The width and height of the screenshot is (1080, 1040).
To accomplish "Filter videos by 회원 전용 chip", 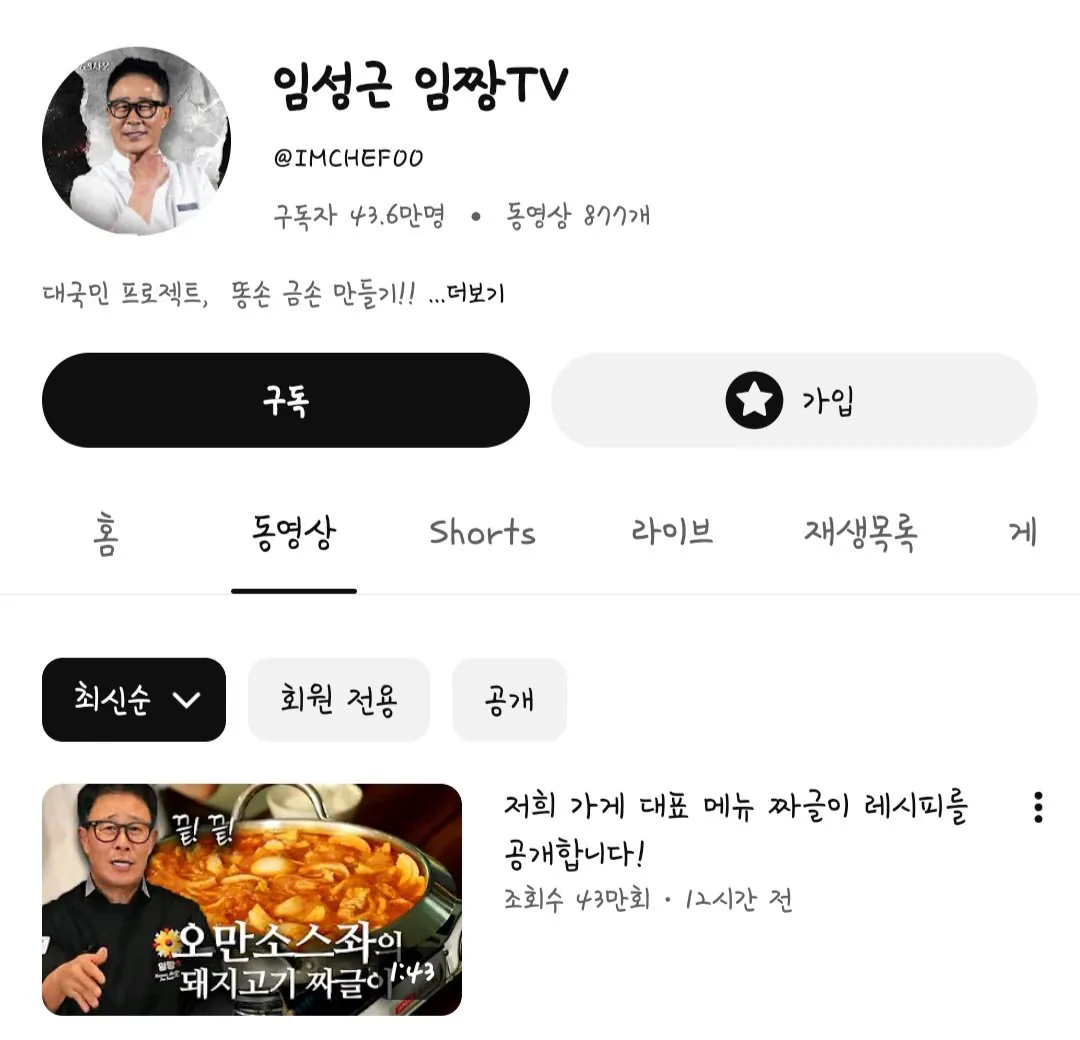I will (339, 699).
